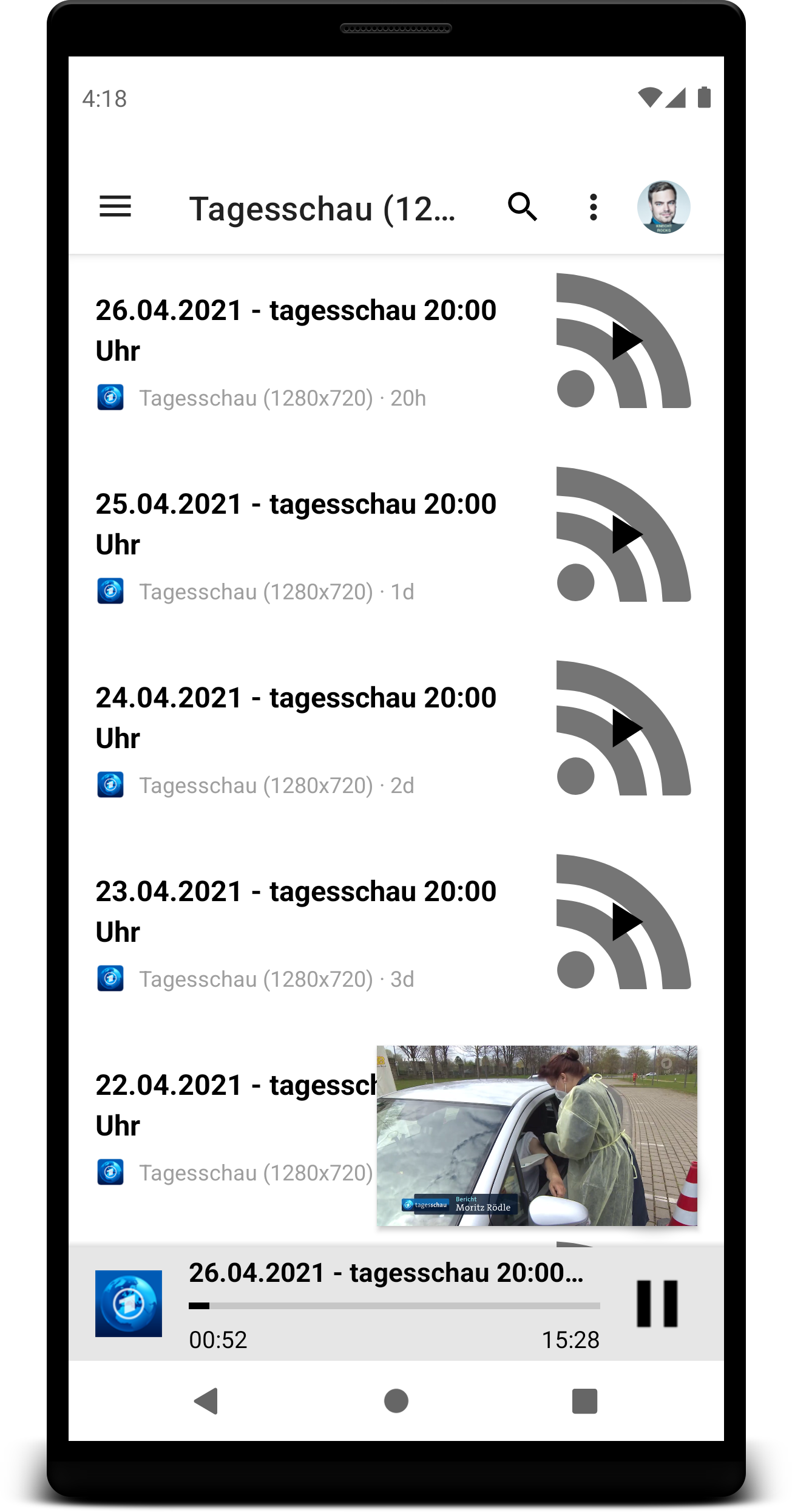Play the 25.04.2021 tagesschau episode
This screenshot has height=1512, width=792.
click(624, 534)
